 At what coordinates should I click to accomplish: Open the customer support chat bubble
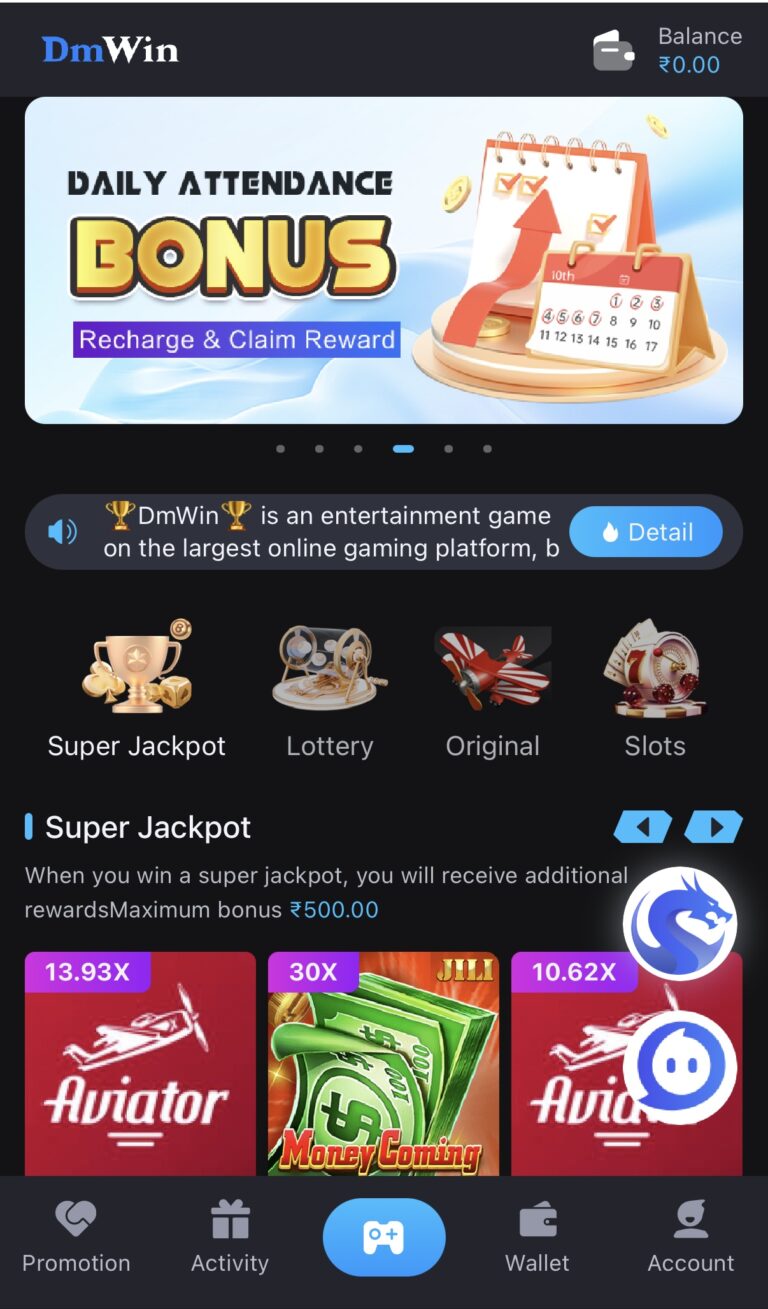(680, 1067)
